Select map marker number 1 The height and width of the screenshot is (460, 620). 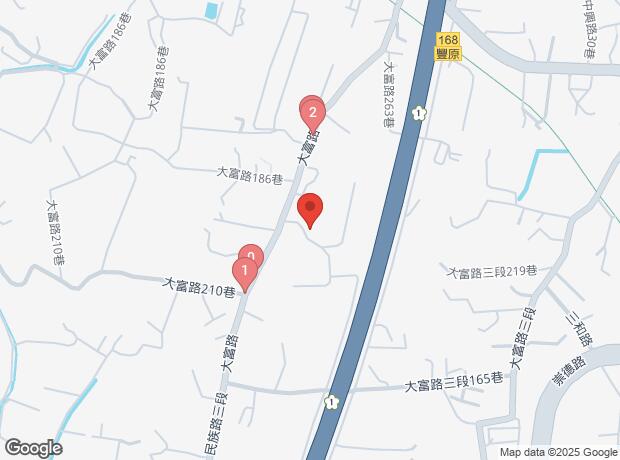pyautogui.click(x=243, y=271)
